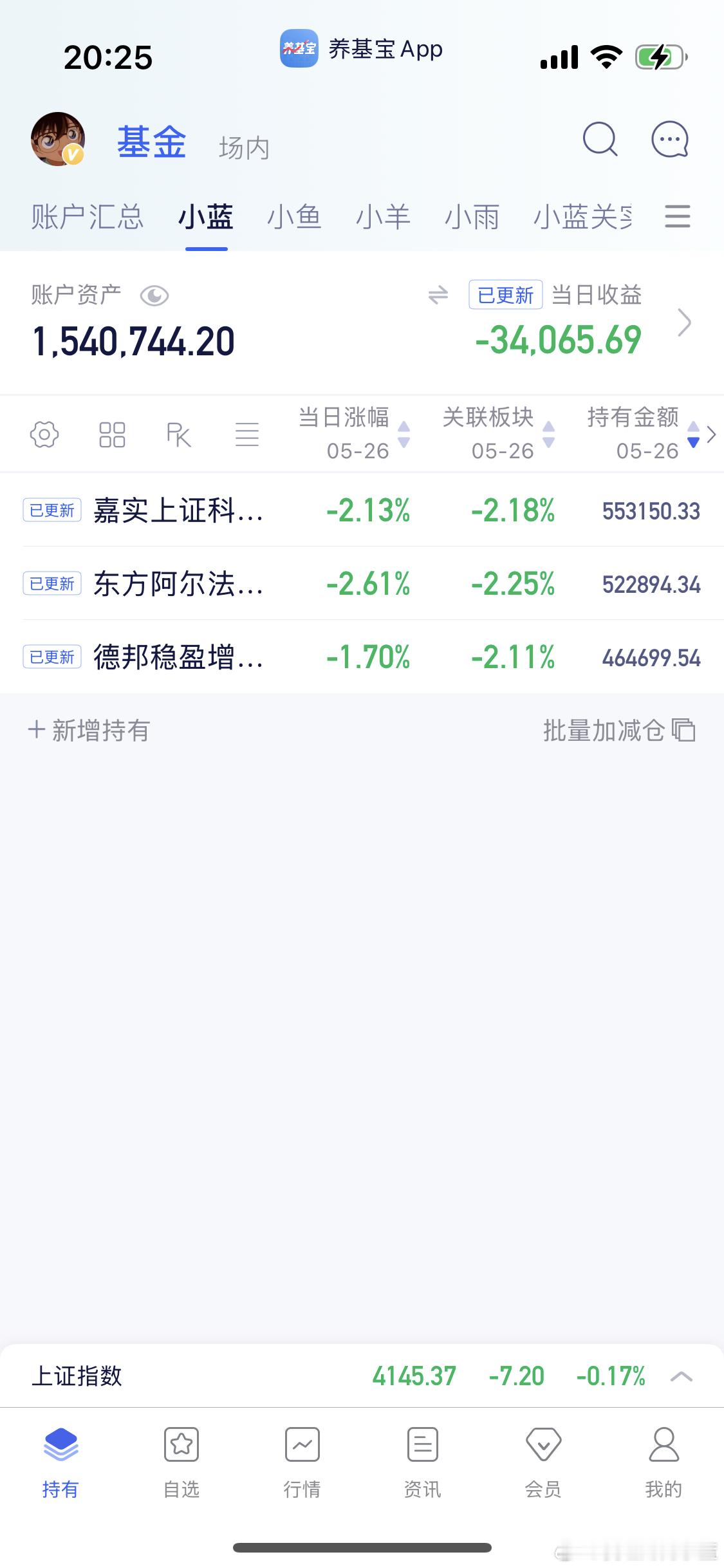Viewport: 724px width, 1568px height.
Task: Open the messages chat bubble icon
Action: tap(669, 139)
